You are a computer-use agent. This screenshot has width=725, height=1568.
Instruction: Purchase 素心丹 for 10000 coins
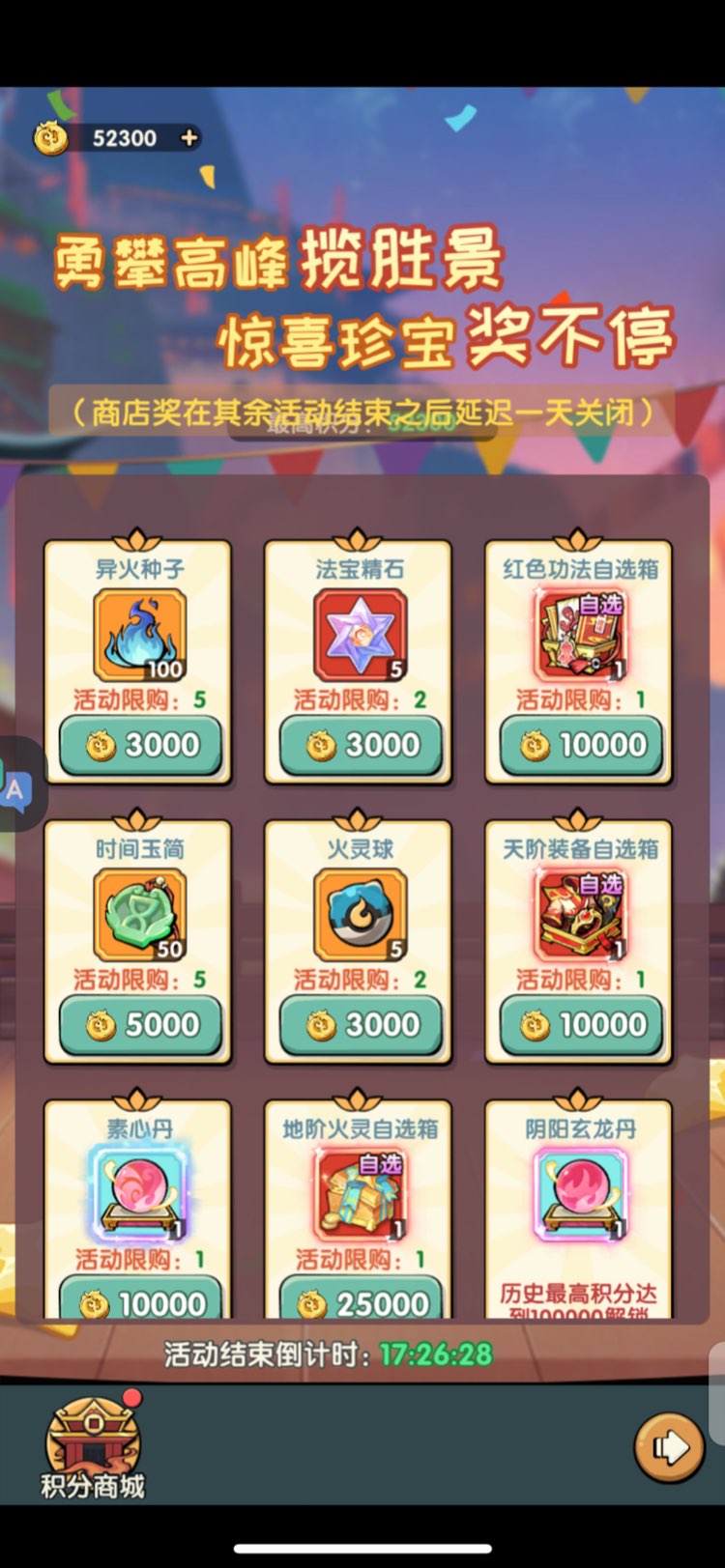tap(140, 1302)
